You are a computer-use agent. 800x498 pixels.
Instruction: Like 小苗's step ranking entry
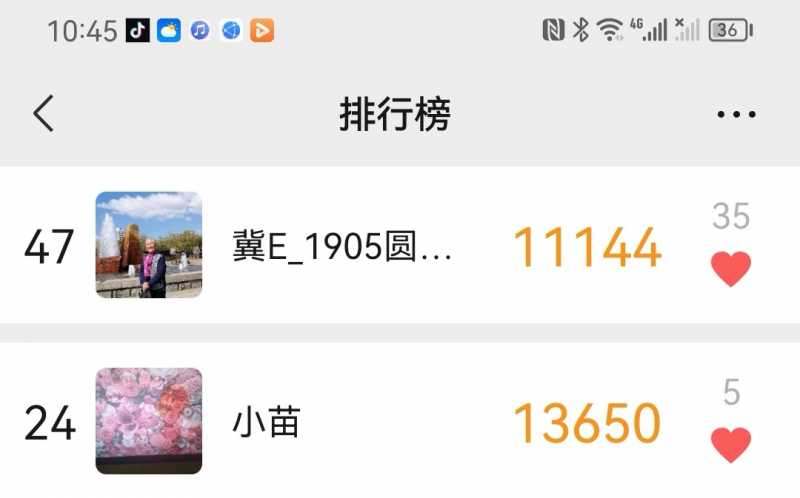pyautogui.click(x=730, y=444)
